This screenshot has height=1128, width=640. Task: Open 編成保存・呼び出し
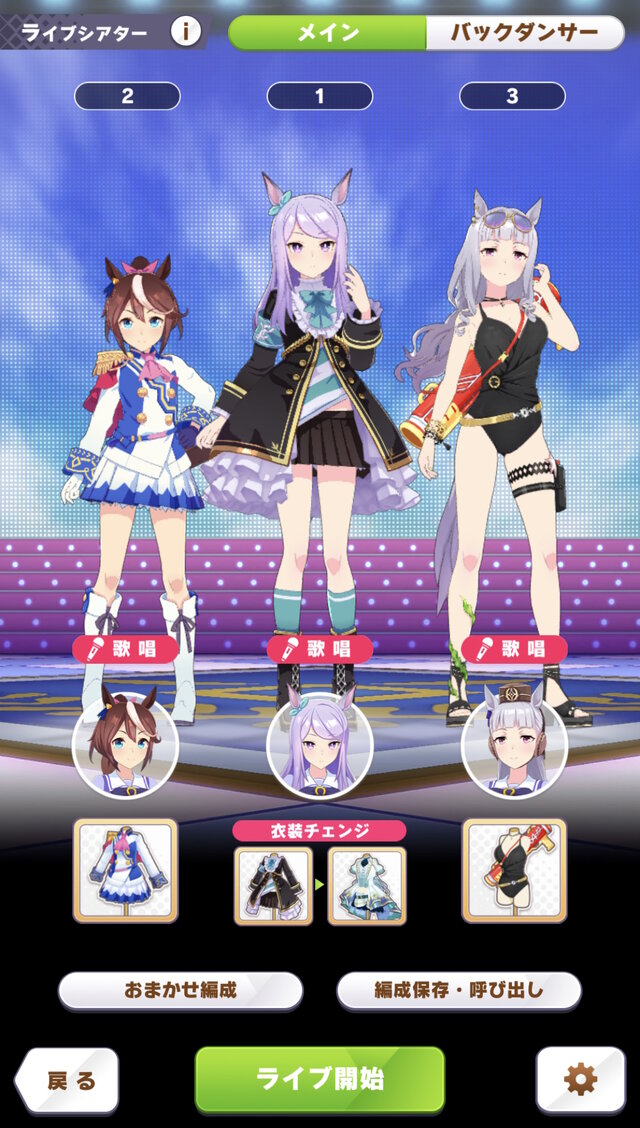point(459,990)
